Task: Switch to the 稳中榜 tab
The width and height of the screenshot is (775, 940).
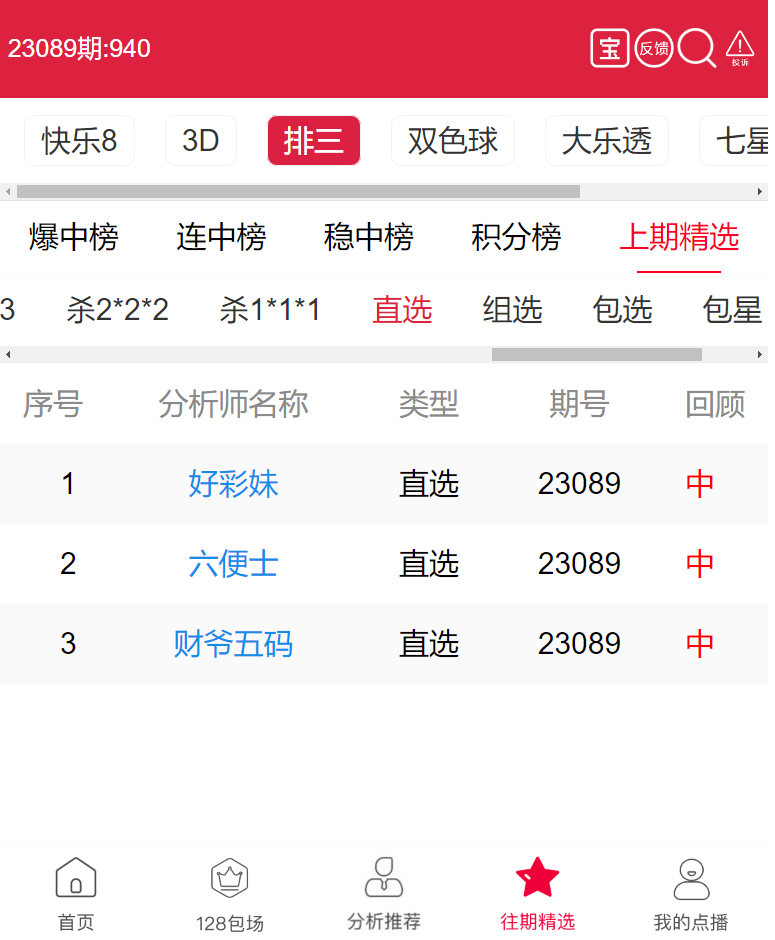Action: [368, 237]
